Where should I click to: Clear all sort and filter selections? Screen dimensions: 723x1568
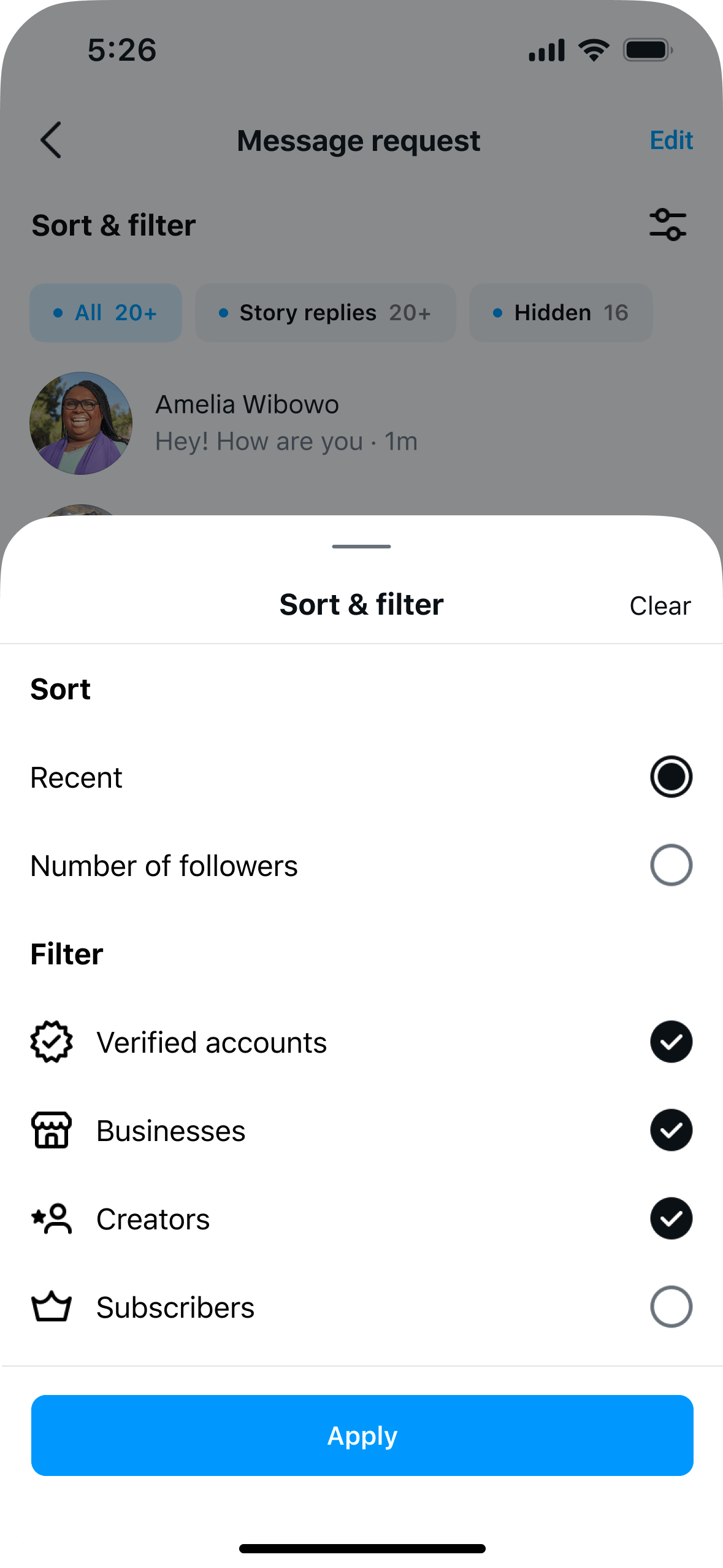coord(660,606)
